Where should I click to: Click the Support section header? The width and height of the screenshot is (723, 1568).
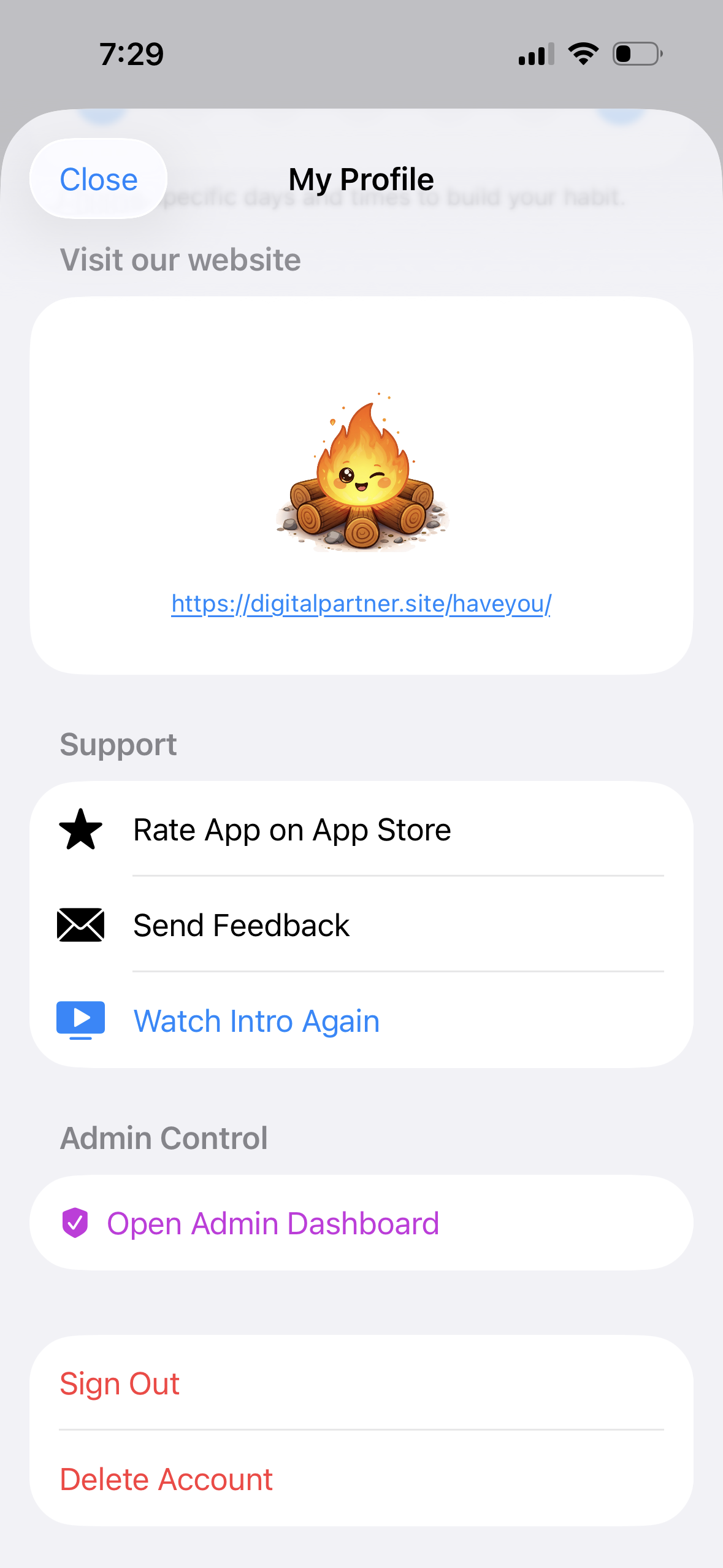click(x=118, y=744)
